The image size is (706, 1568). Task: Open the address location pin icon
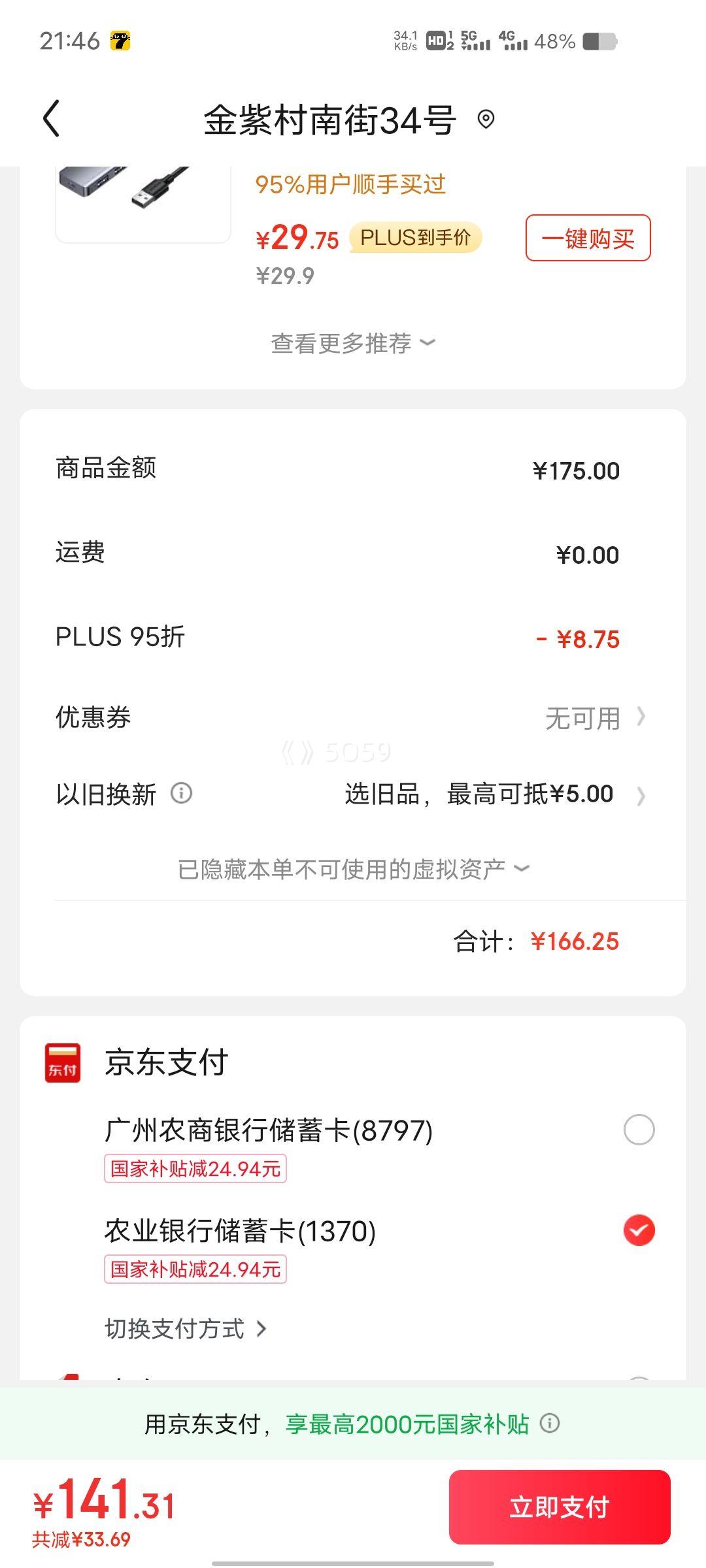[x=486, y=120]
